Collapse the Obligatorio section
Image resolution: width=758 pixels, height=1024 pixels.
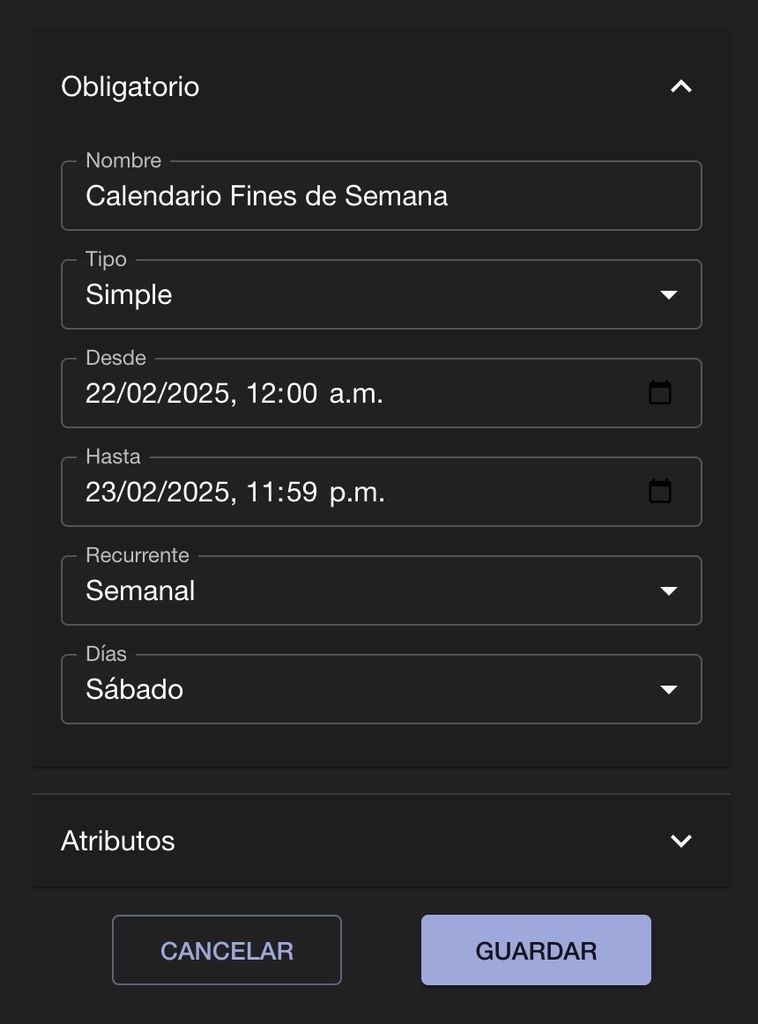click(x=680, y=87)
